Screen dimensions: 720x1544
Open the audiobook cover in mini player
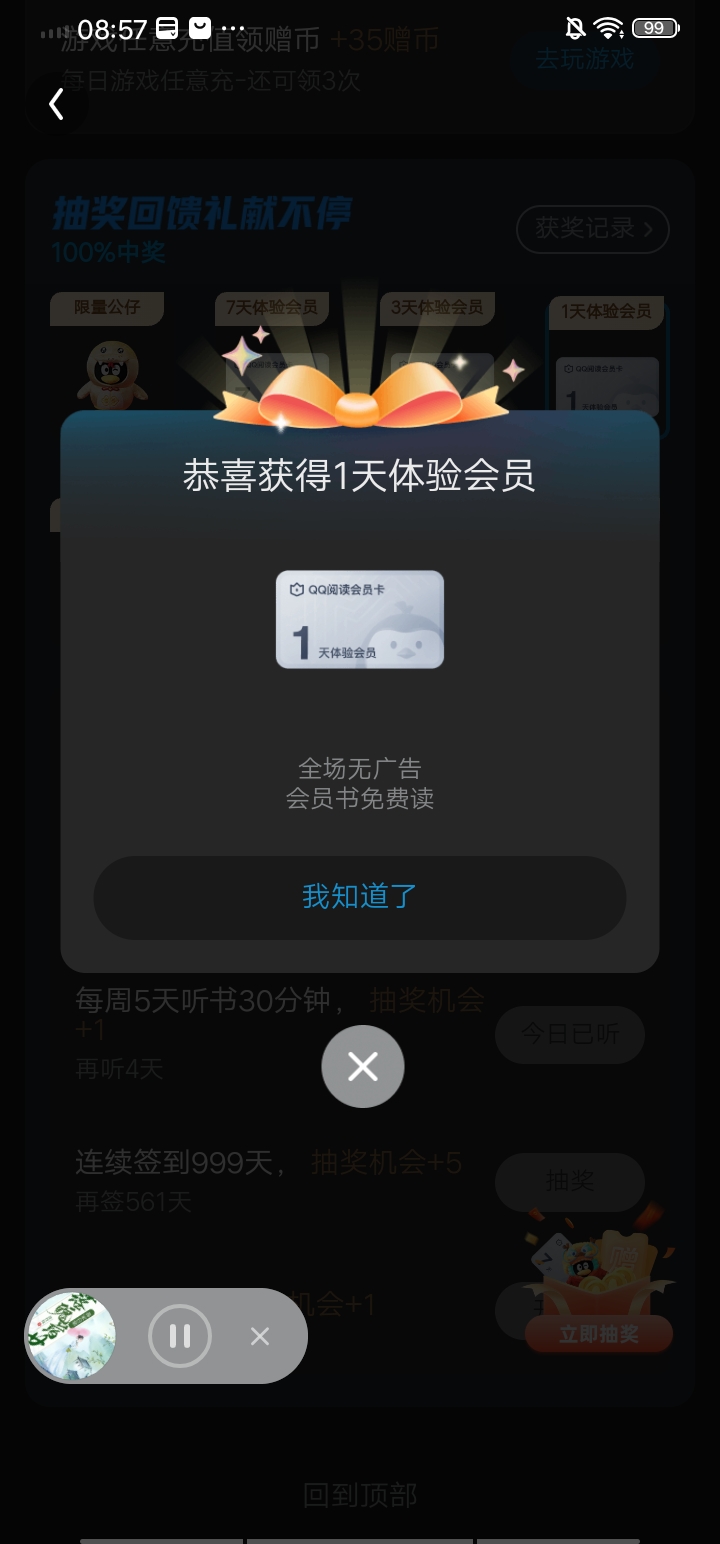72,1336
